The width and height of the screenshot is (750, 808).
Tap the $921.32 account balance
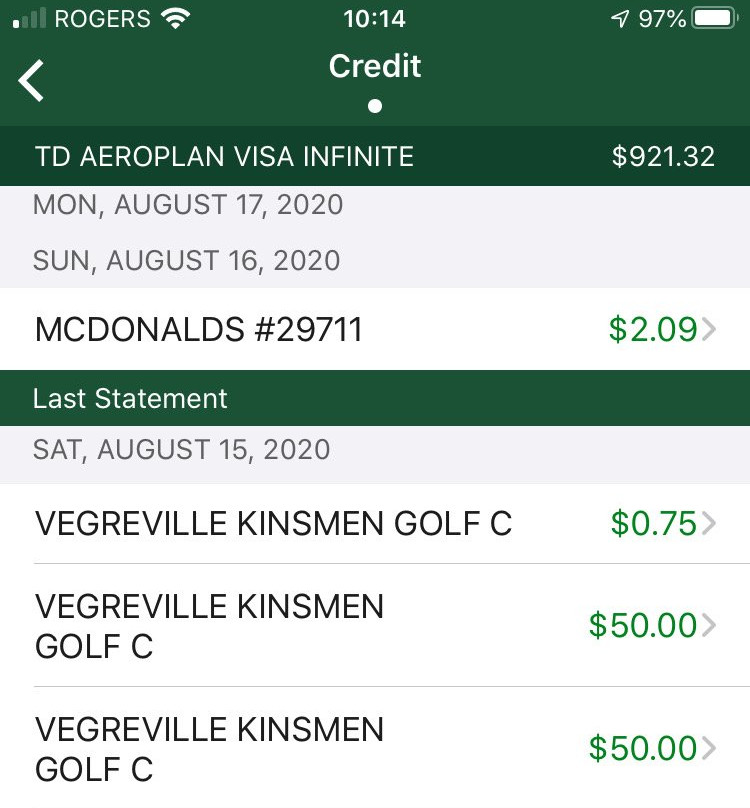[x=664, y=156]
